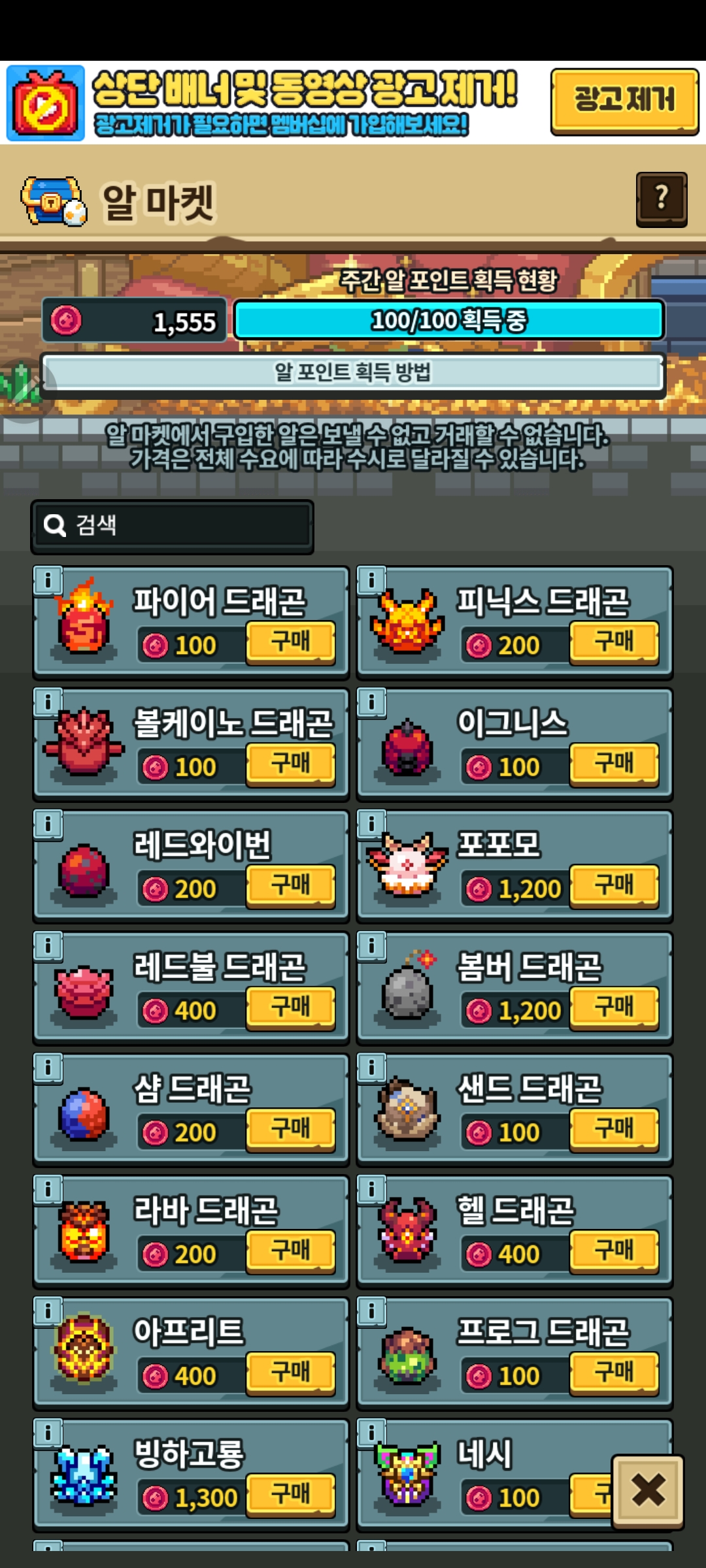Open 알 포인트 획득 방법 guide
The width and height of the screenshot is (706, 1568).
click(353, 373)
